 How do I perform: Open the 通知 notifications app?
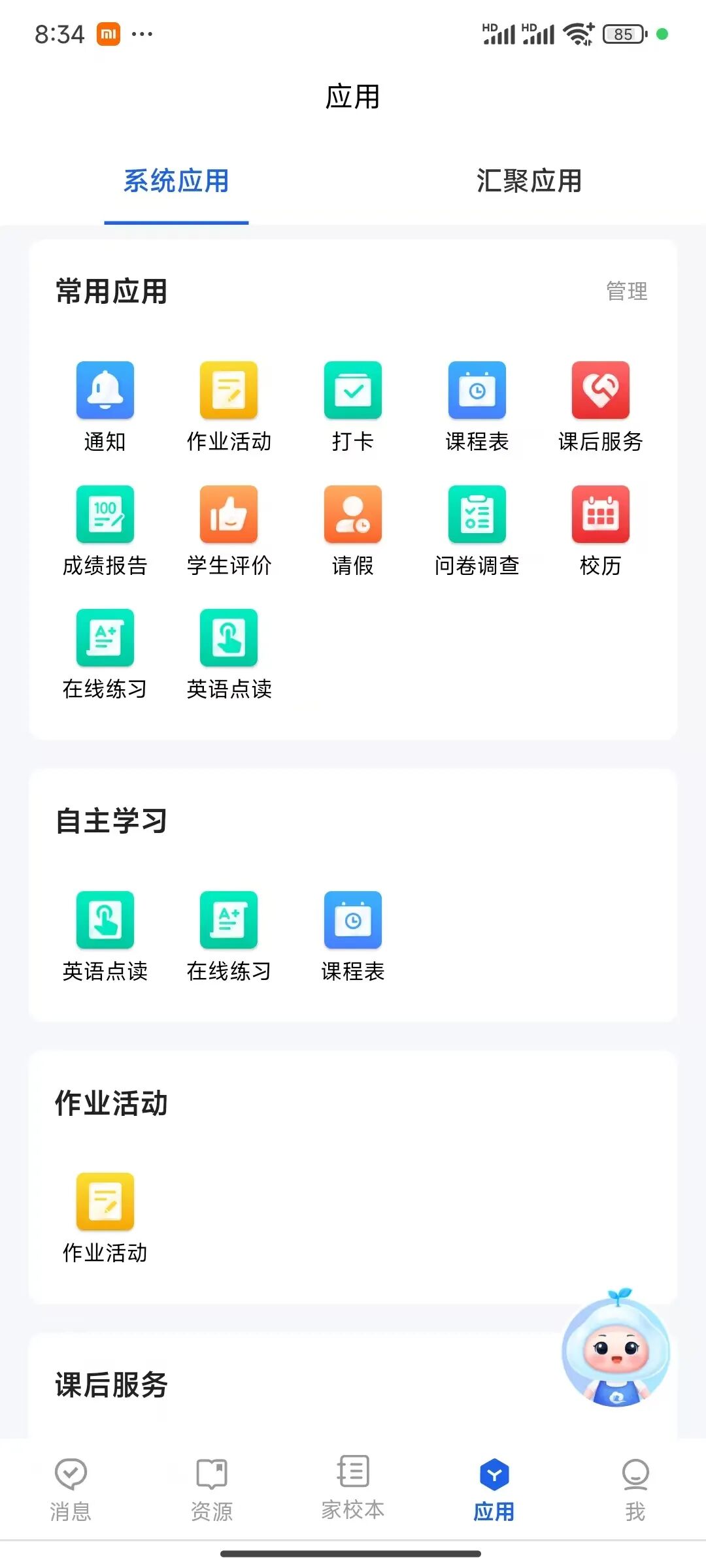tap(105, 391)
